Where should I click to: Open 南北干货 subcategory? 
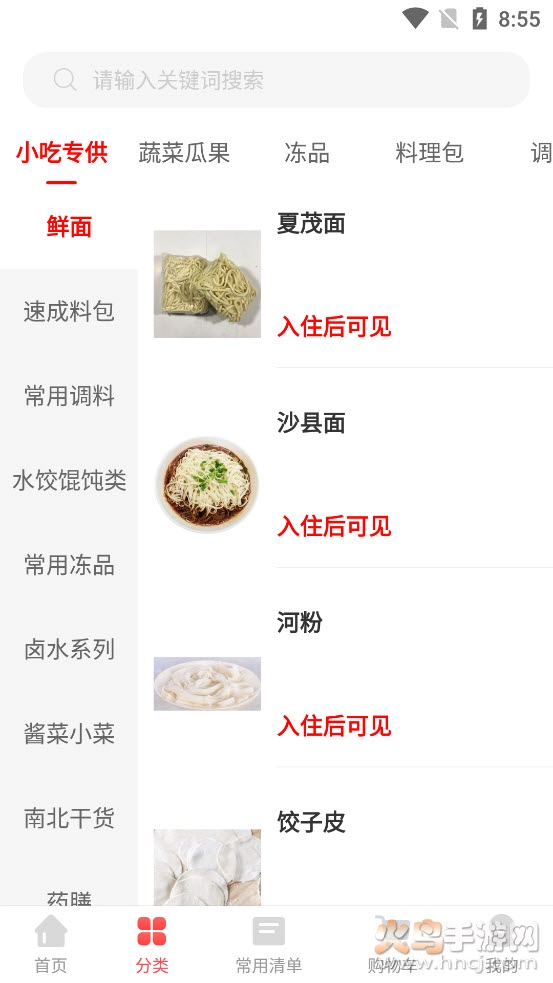coord(69,818)
